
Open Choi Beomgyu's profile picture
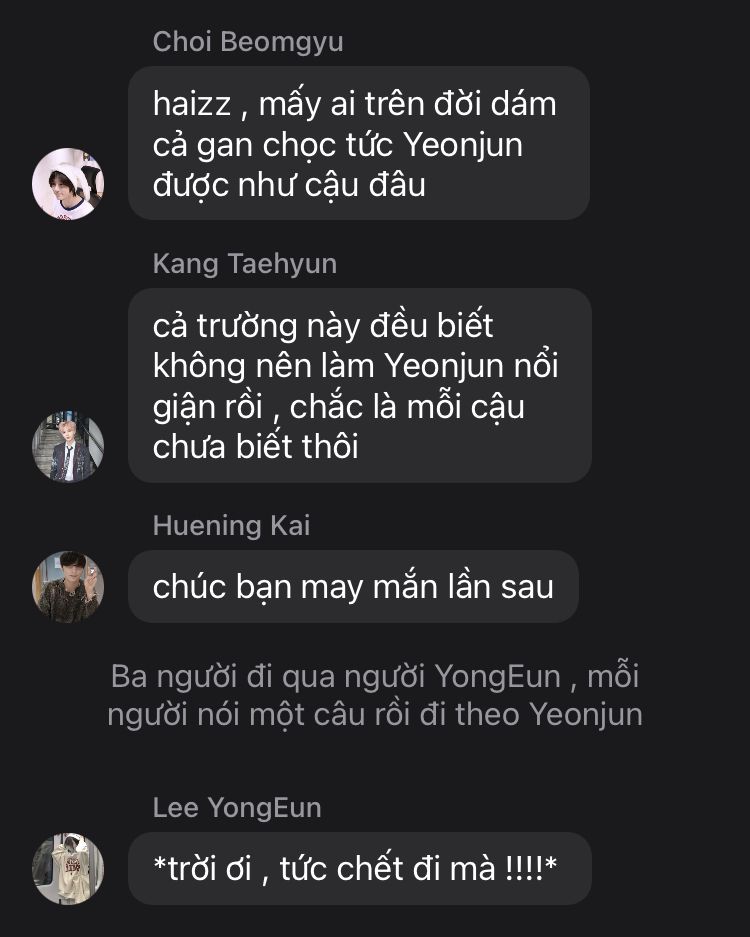pyautogui.click(x=68, y=184)
